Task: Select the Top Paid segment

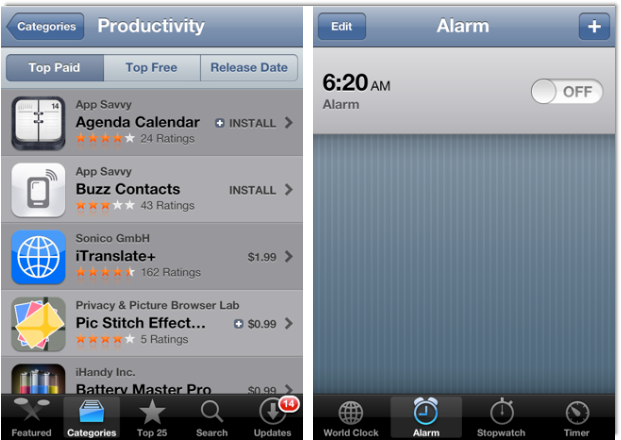Action: pyautogui.click(x=54, y=68)
